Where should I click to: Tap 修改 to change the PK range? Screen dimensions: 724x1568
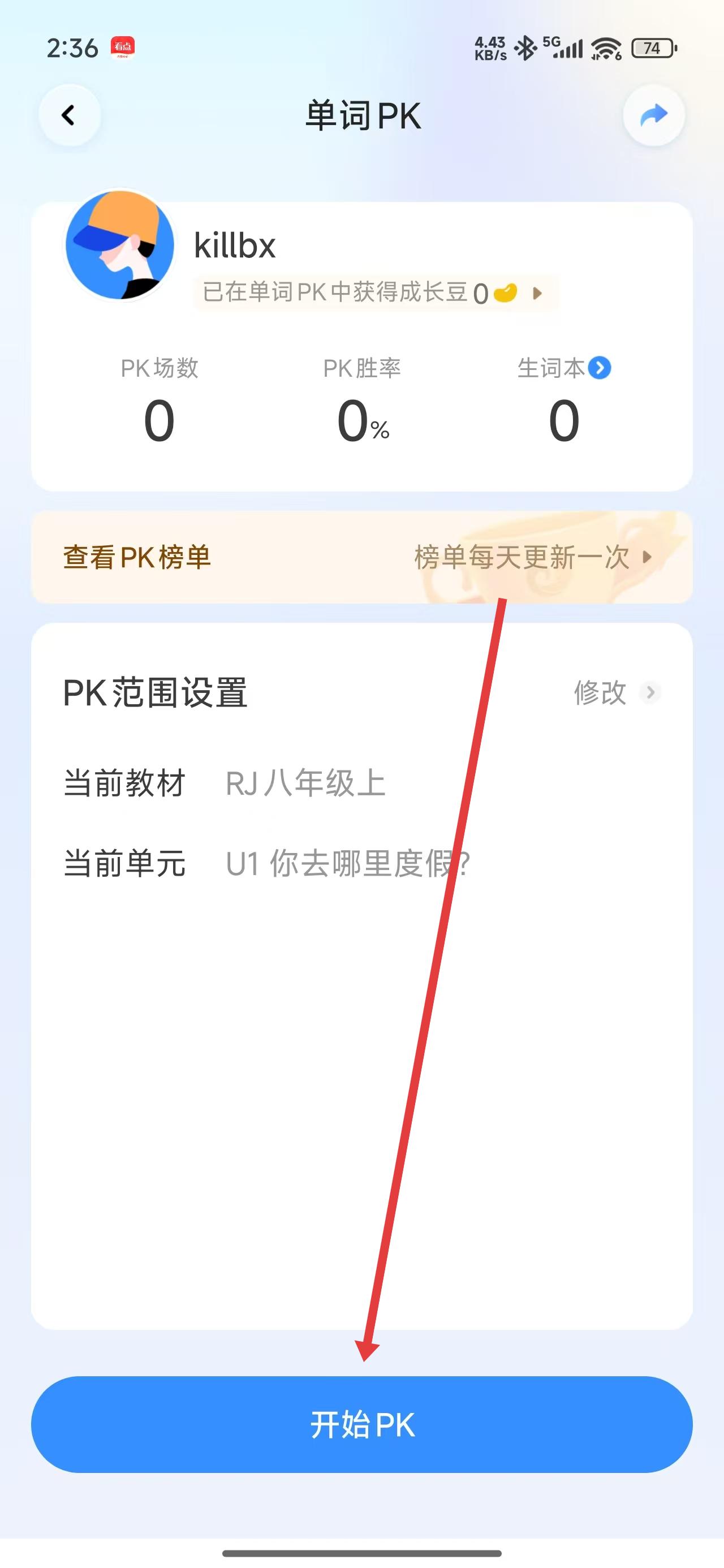coord(616,692)
